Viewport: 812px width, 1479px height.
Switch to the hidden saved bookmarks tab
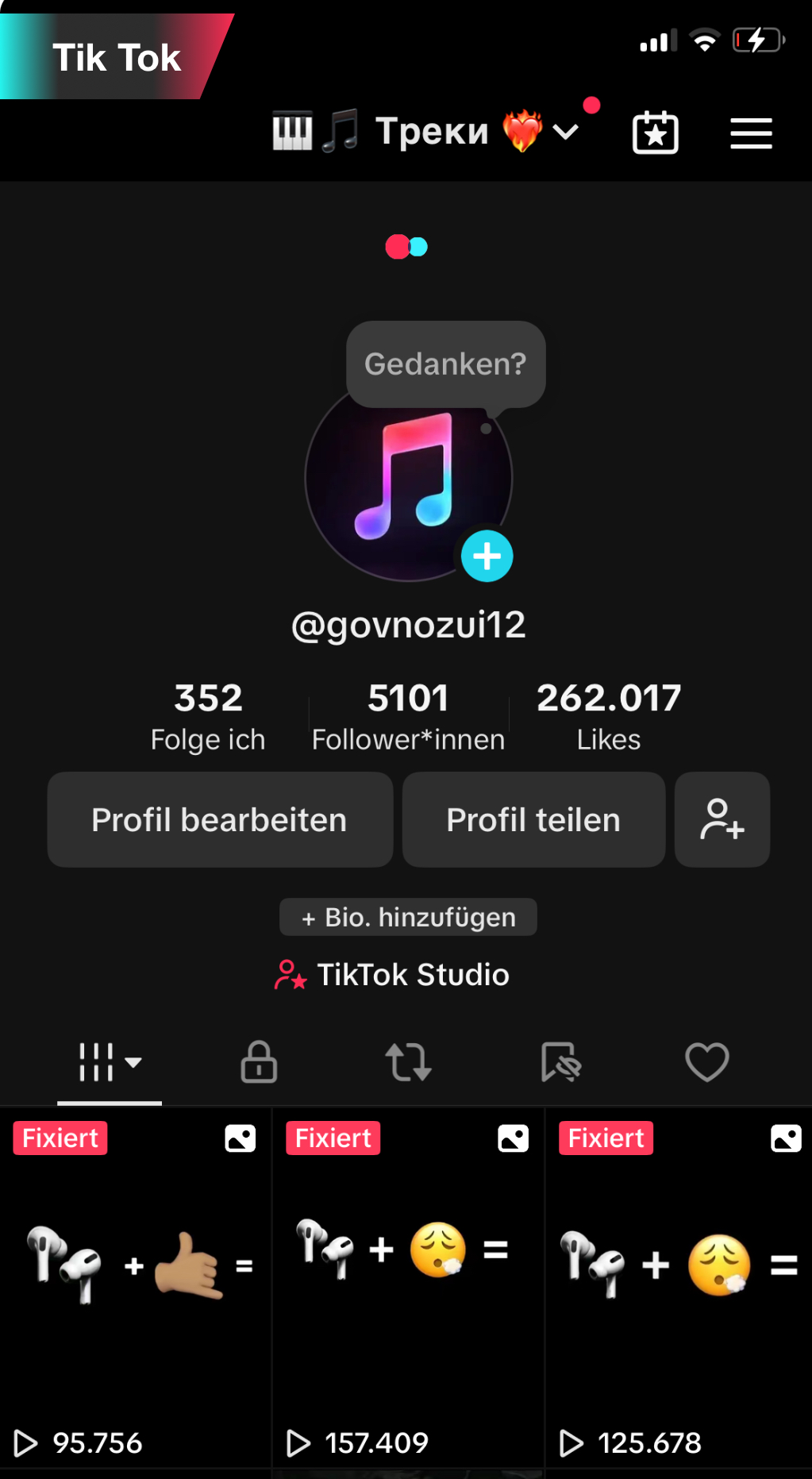[560, 1062]
